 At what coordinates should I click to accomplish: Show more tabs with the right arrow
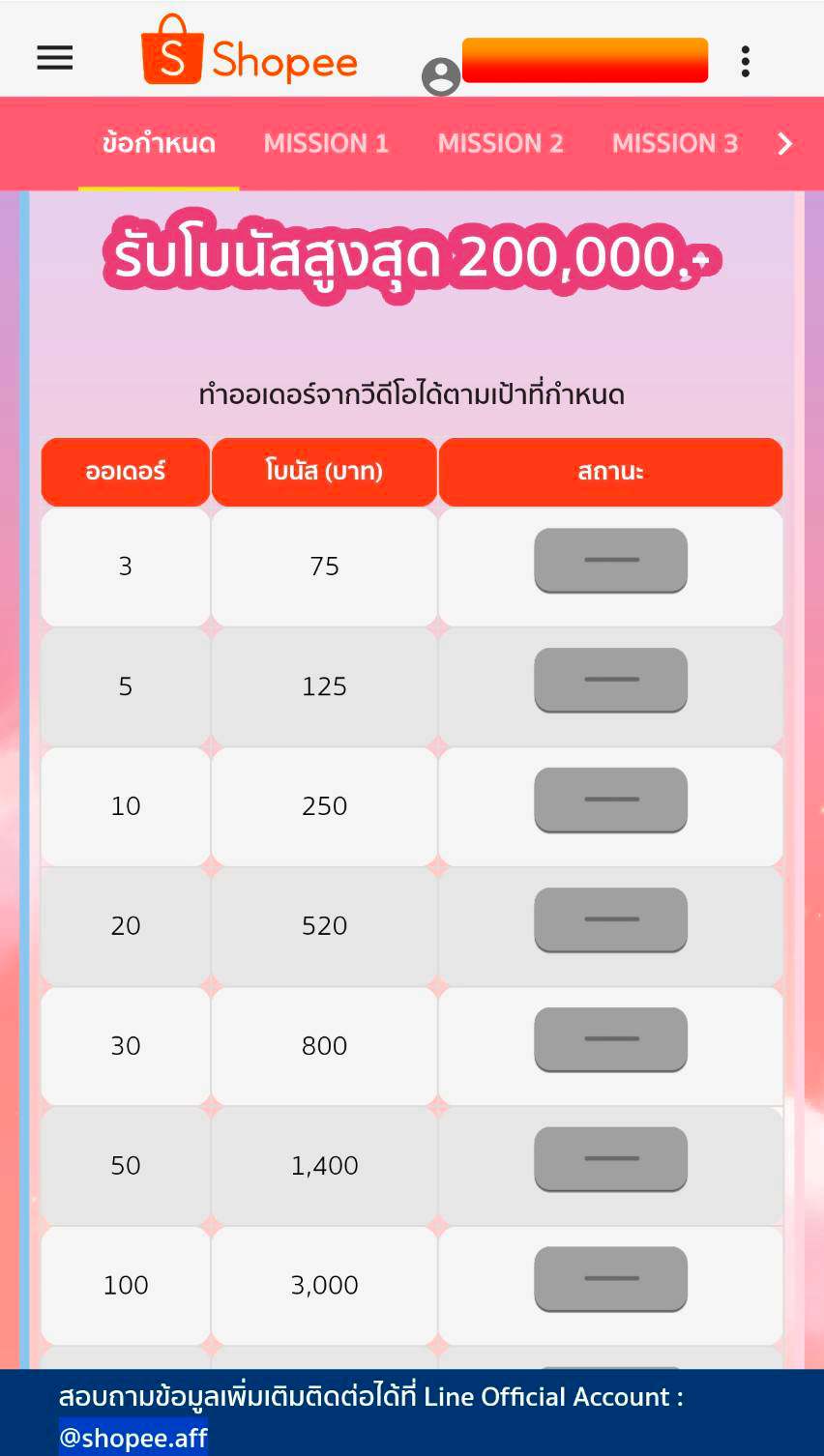point(785,144)
